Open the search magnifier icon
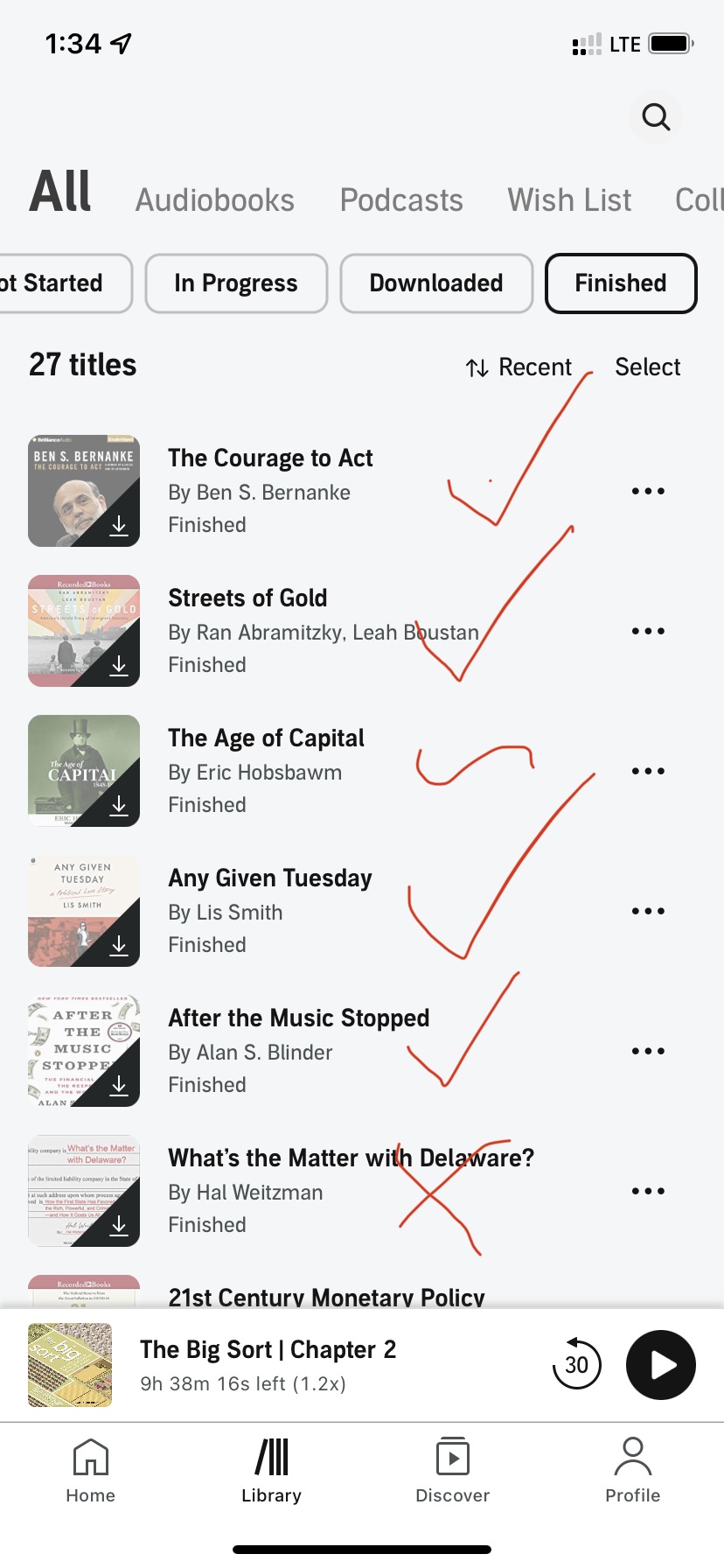The height and width of the screenshot is (1568, 724). 656,116
